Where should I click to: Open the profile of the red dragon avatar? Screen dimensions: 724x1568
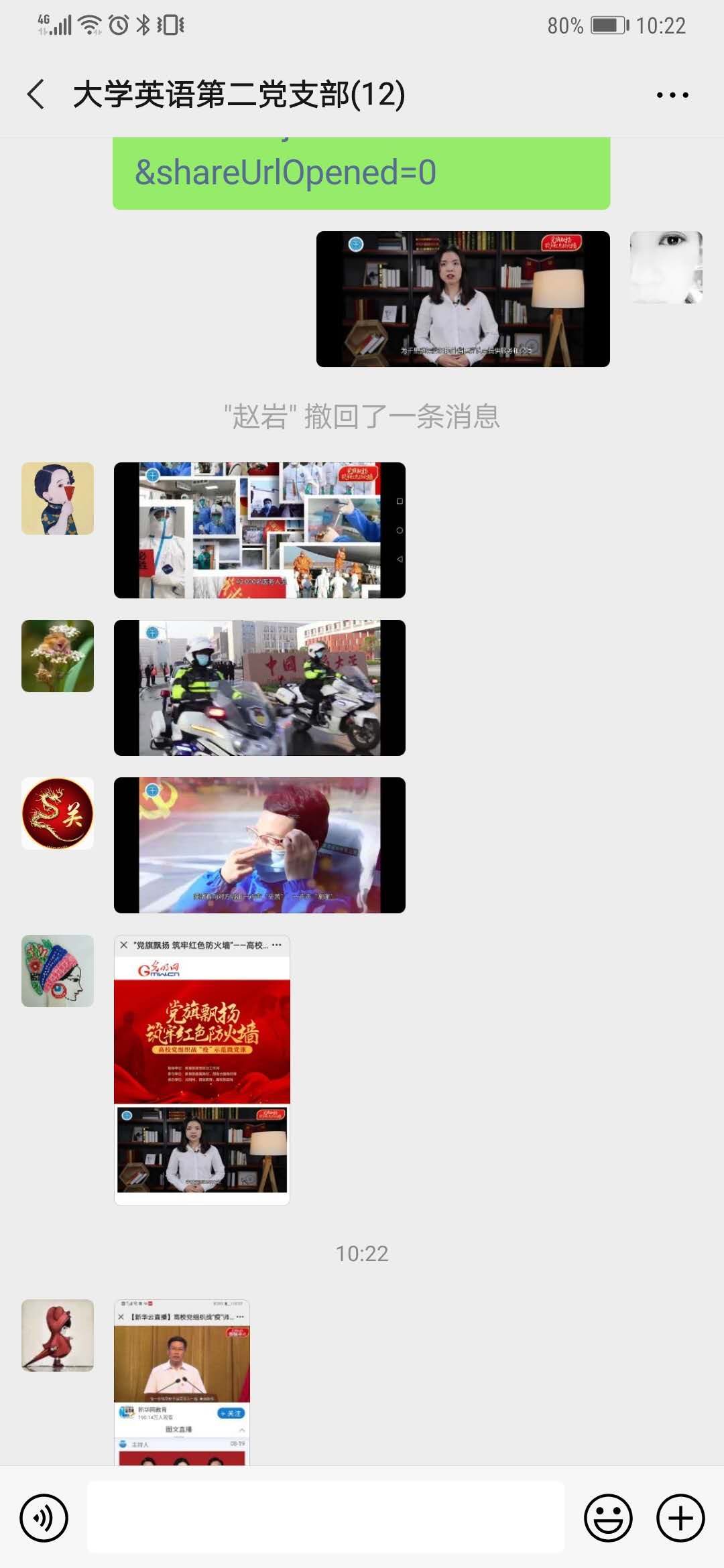(58, 813)
